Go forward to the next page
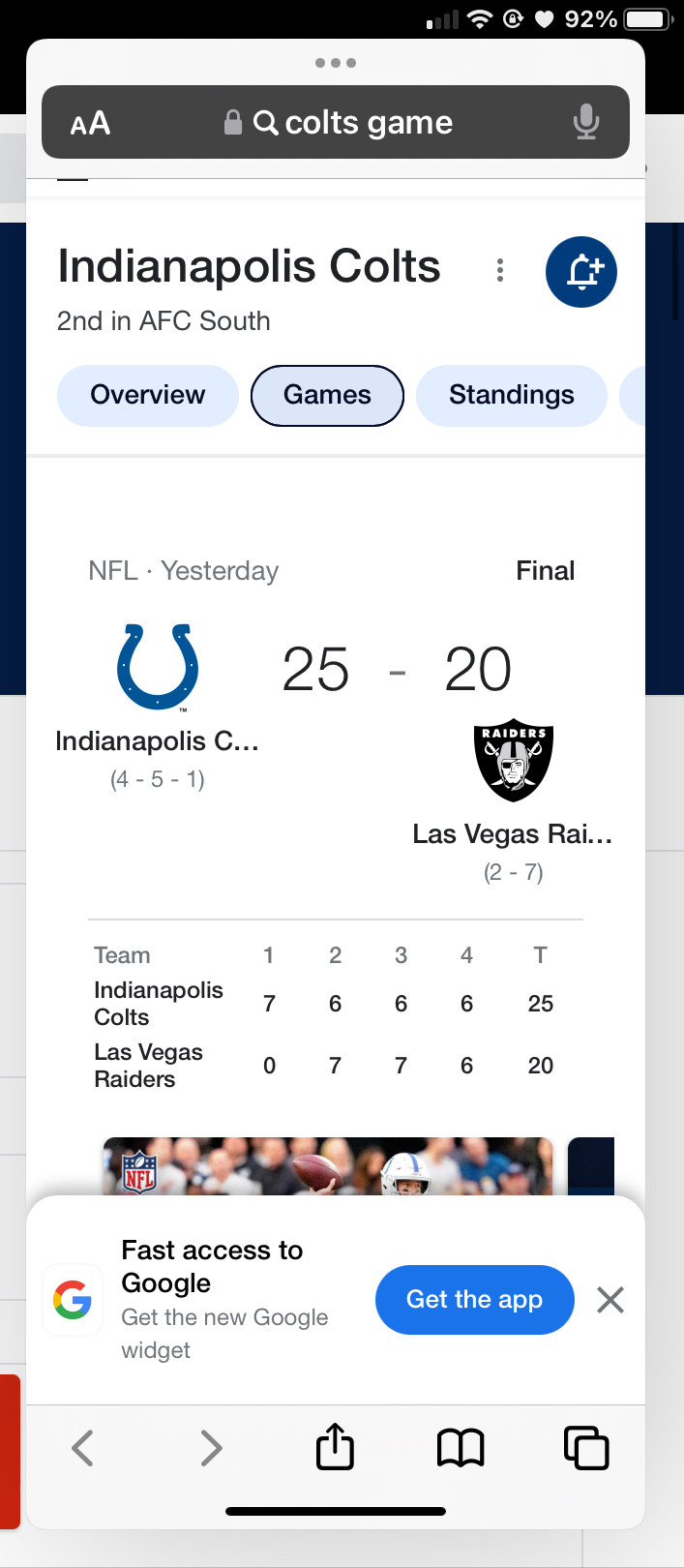This screenshot has width=684, height=1568. point(210,1448)
